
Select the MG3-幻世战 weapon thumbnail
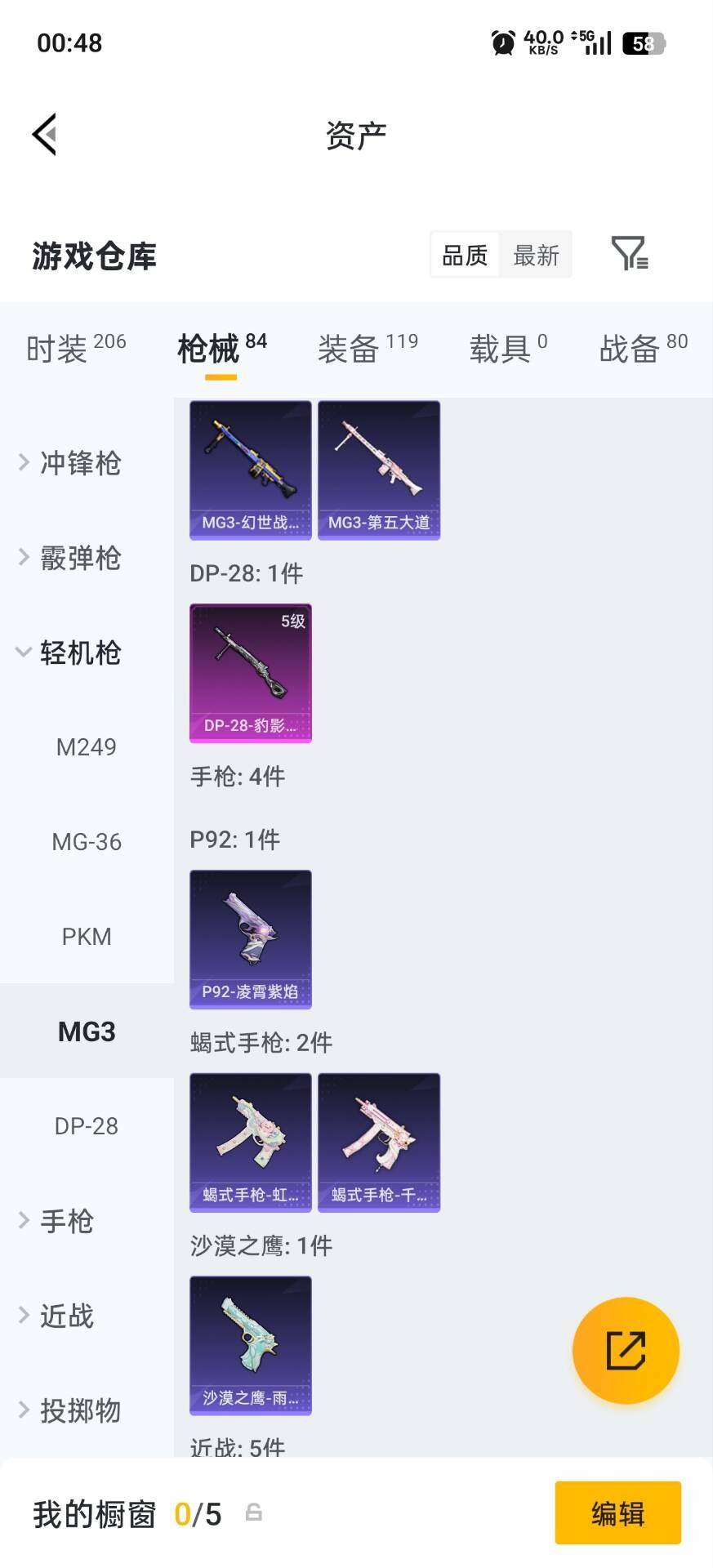coord(250,470)
